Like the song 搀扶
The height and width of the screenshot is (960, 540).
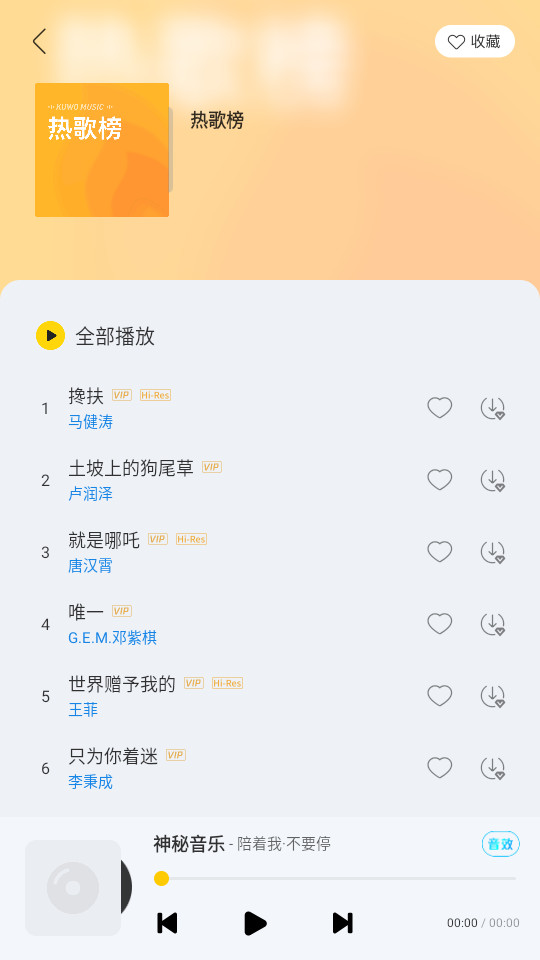(x=440, y=408)
